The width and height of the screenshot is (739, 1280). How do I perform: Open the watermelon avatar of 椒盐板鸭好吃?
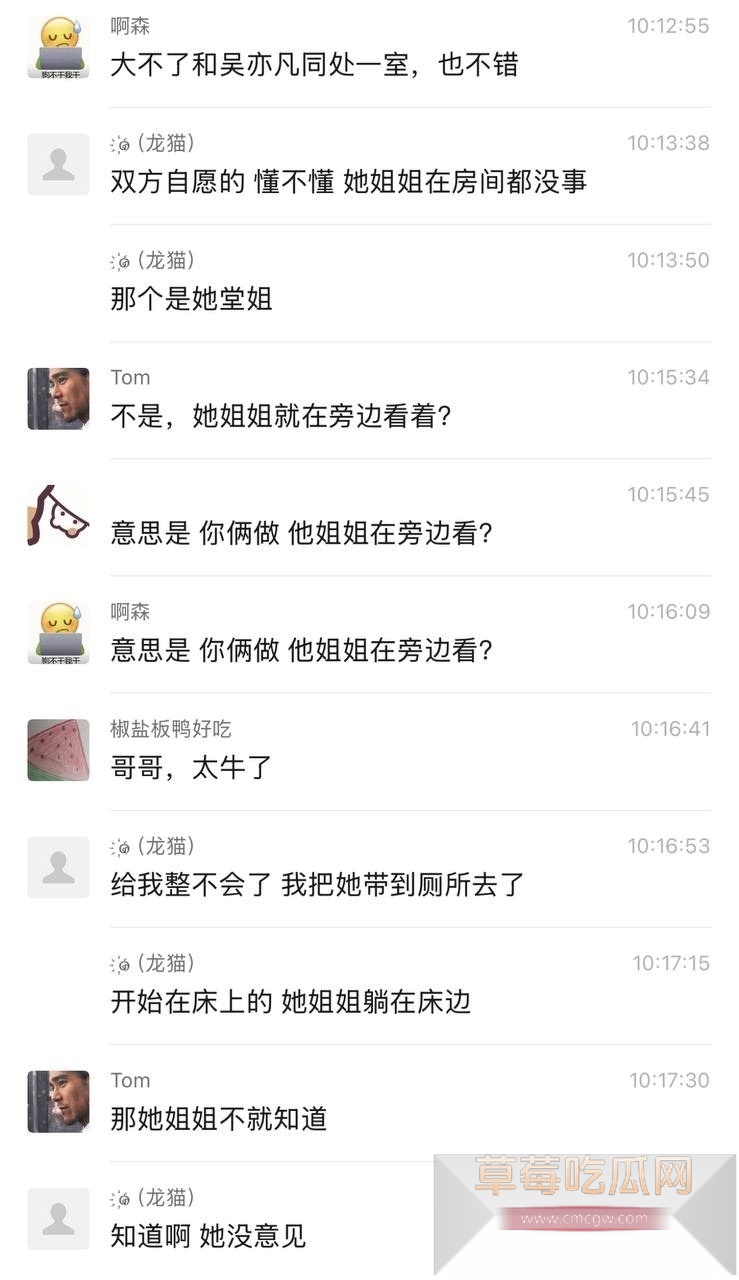point(57,750)
